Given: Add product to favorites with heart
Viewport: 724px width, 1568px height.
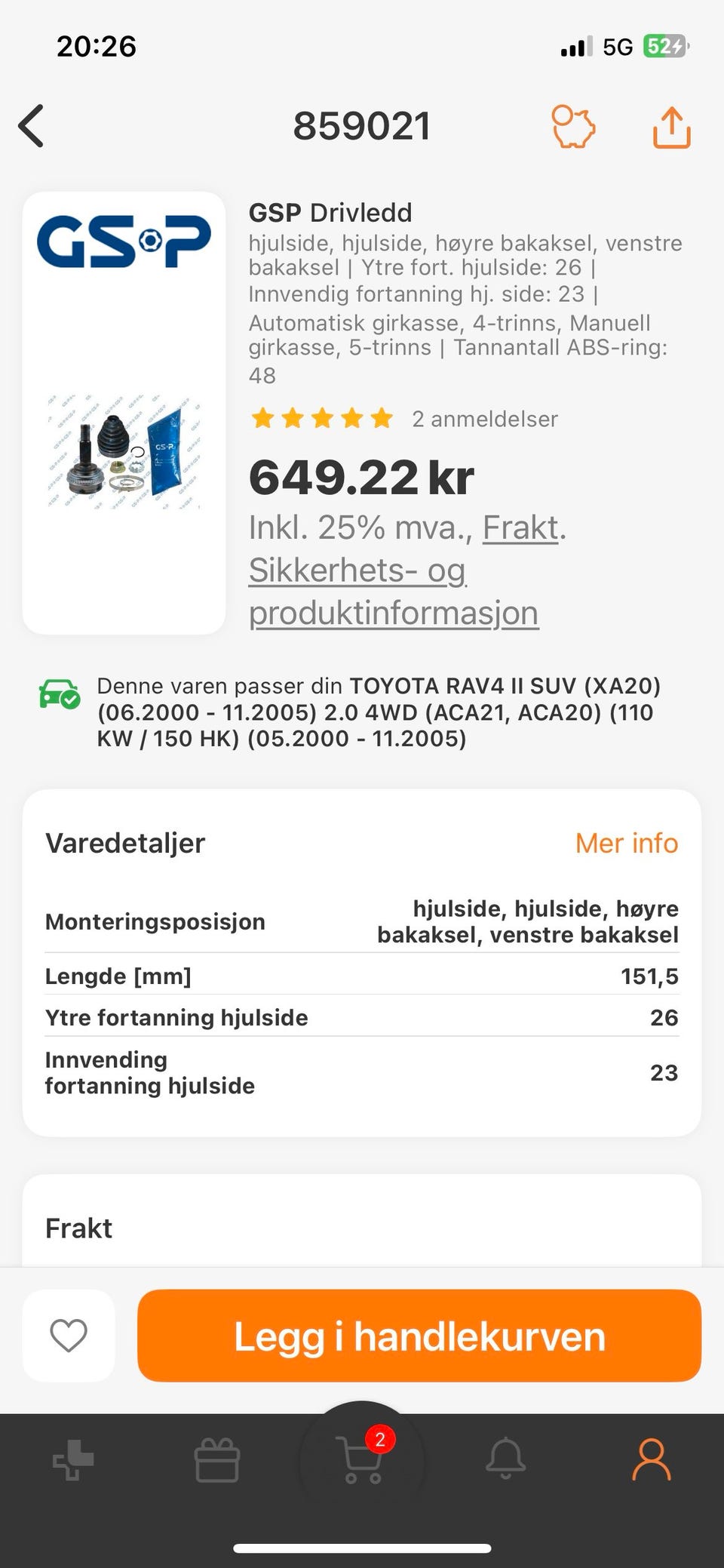Looking at the screenshot, I should tap(69, 1336).
